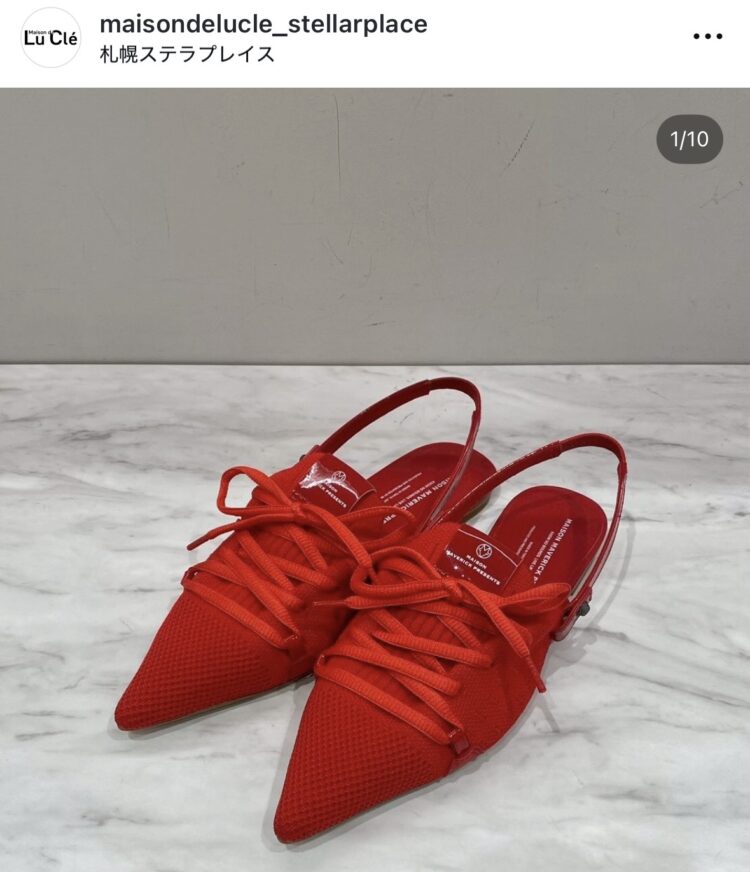This screenshot has width=750, height=872.
Task: Open the Maison de Lu Clé profile picture
Action: click(x=50, y=38)
